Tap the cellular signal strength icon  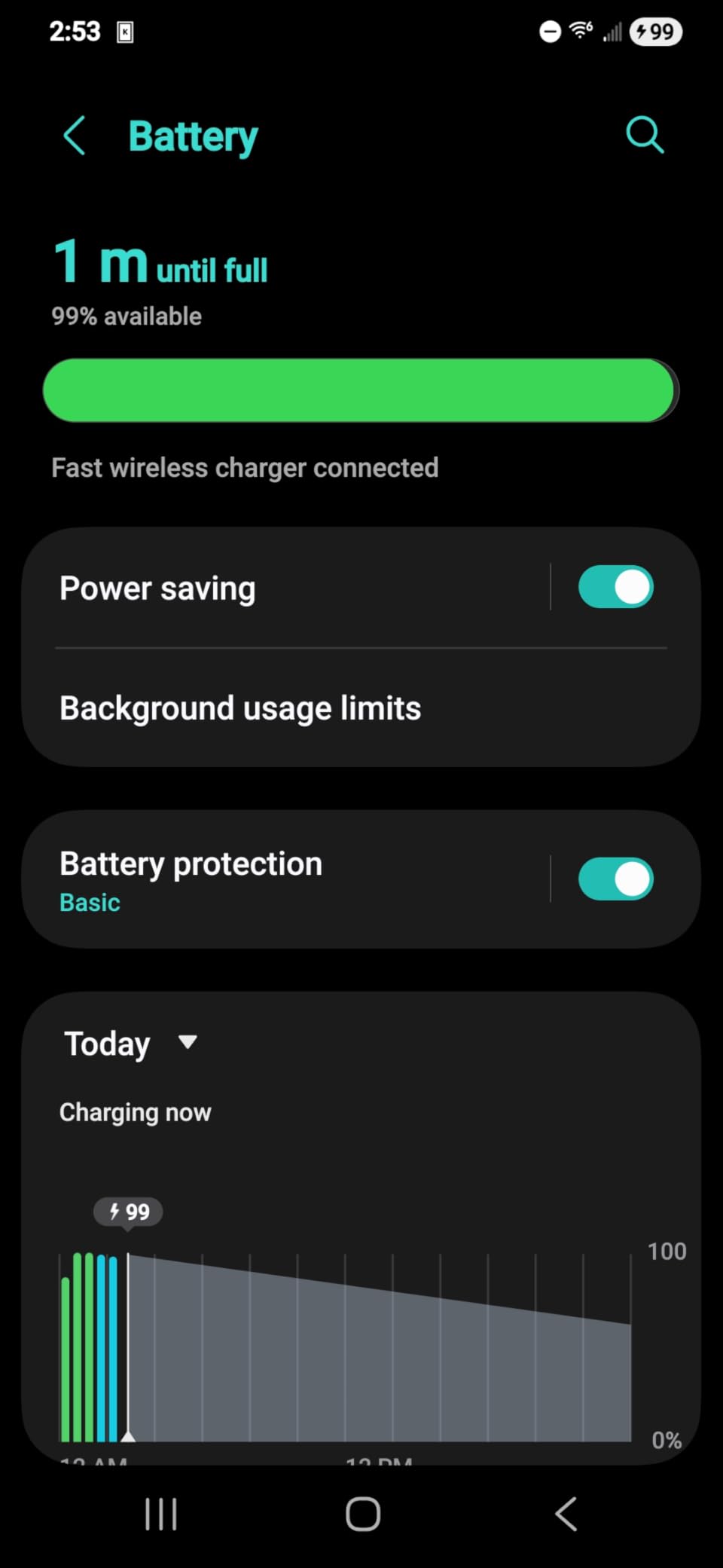click(x=612, y=32)
